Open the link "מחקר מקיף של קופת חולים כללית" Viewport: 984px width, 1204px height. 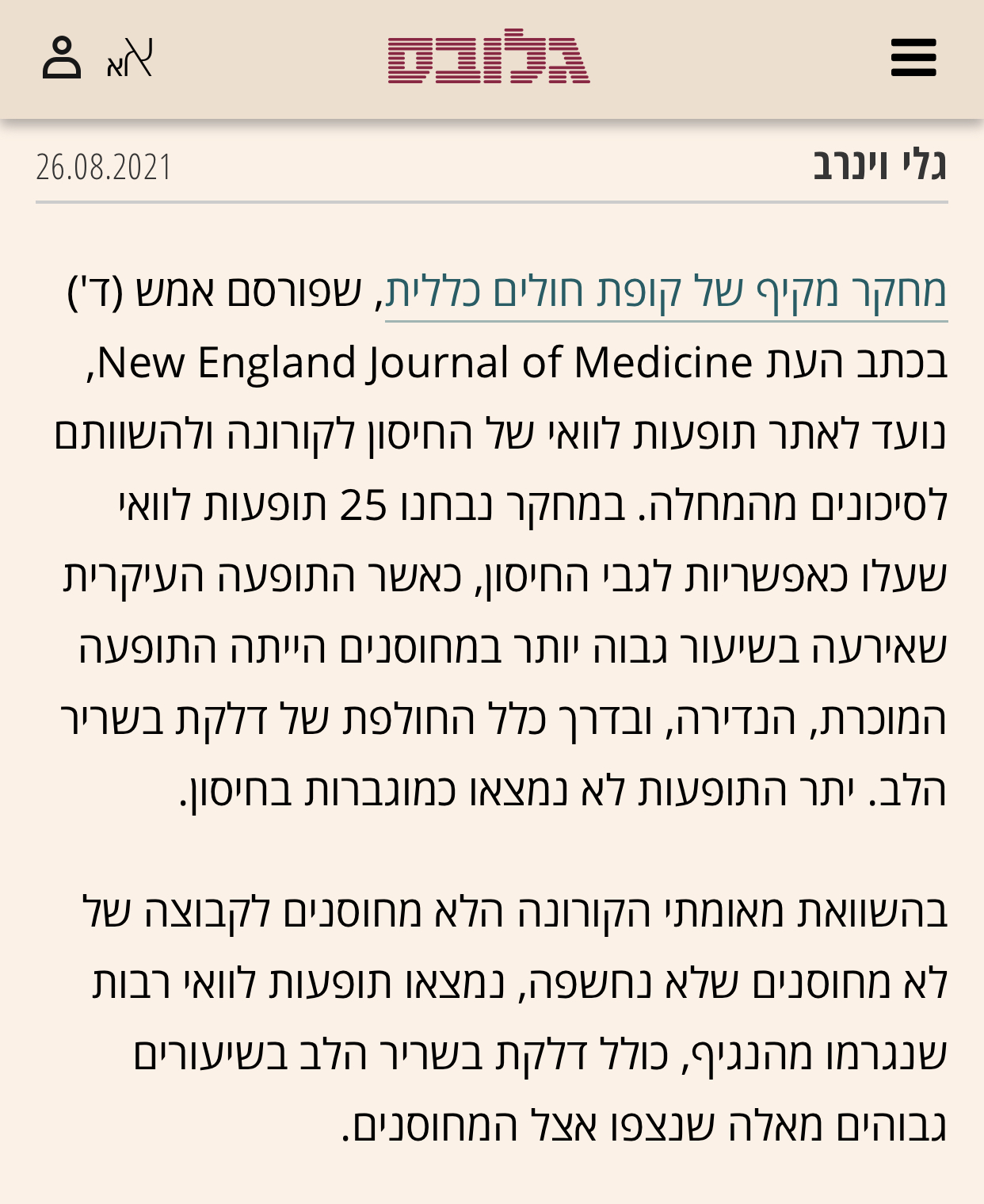tap(666, 292)
